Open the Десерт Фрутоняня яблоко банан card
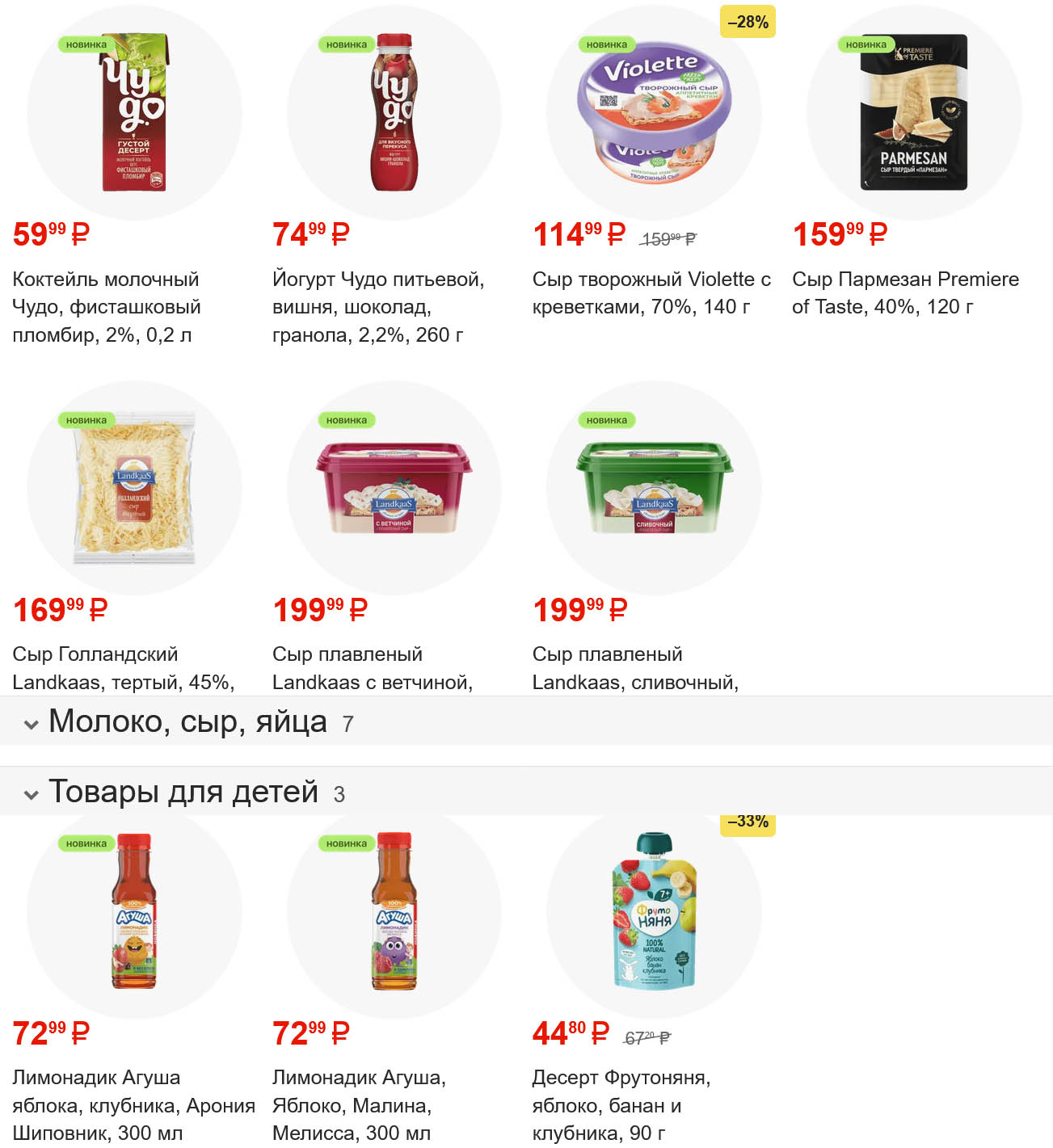The width and height of the screenshot is (1053, 1148). click(654, 911)
